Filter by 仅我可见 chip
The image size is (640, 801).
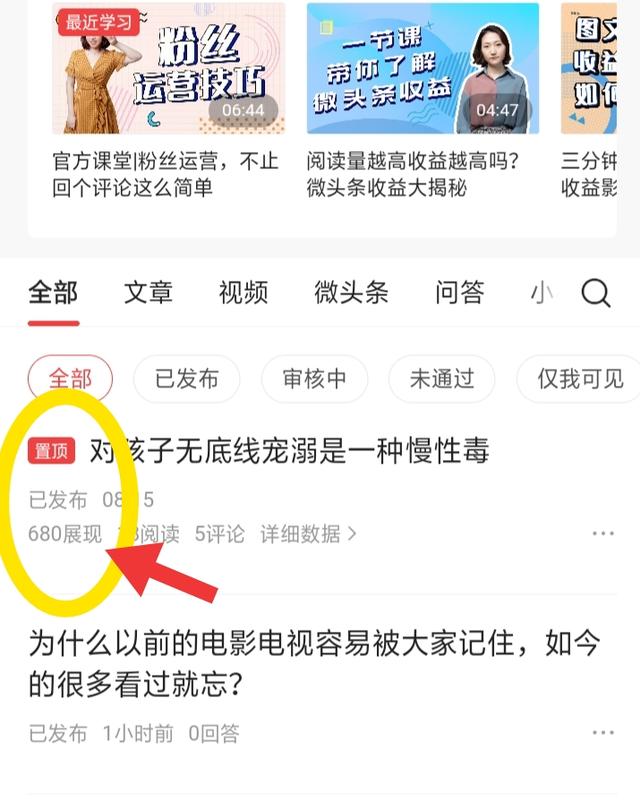[x=580, y=379]
